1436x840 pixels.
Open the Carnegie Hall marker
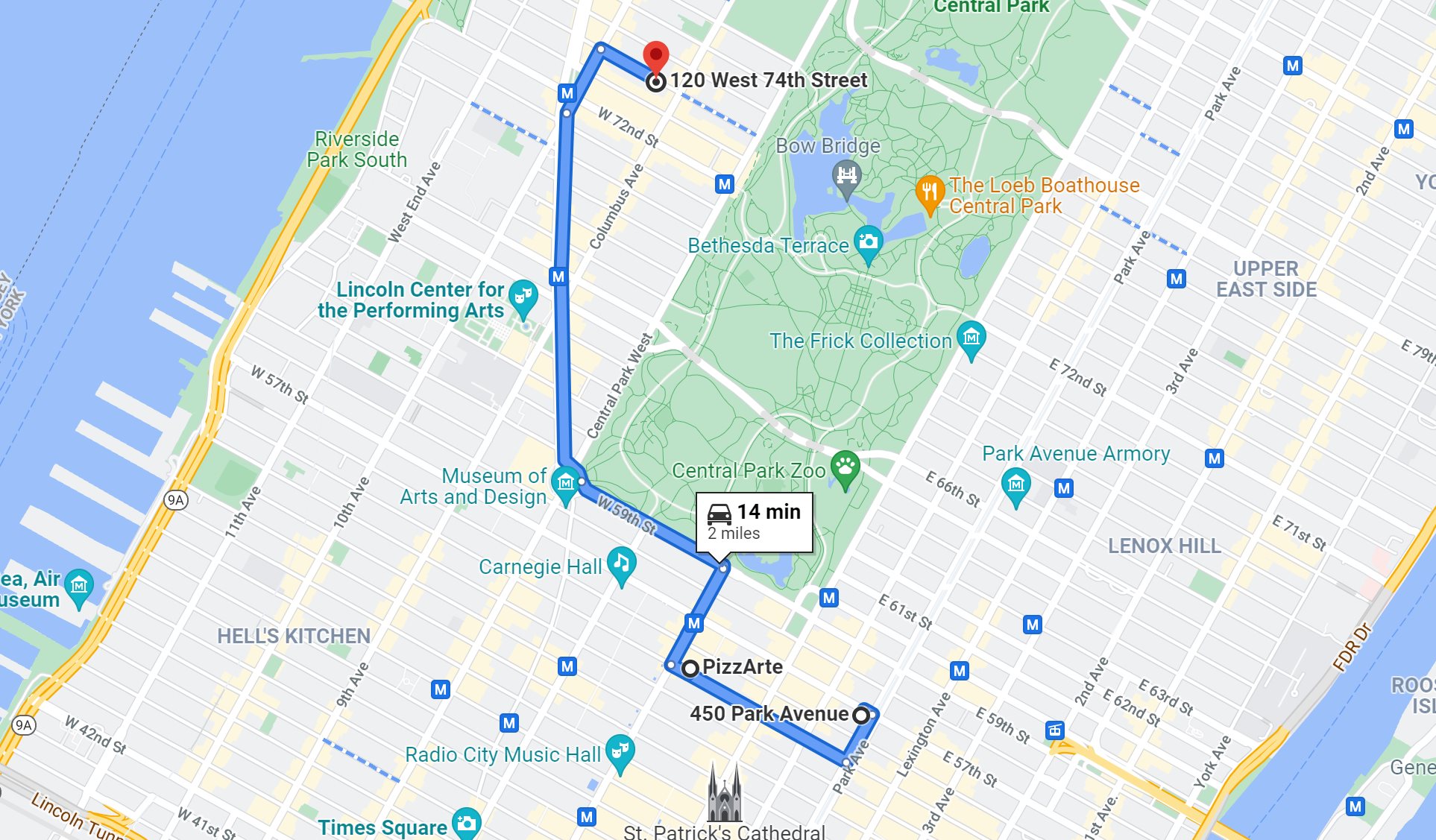point(621,563)
